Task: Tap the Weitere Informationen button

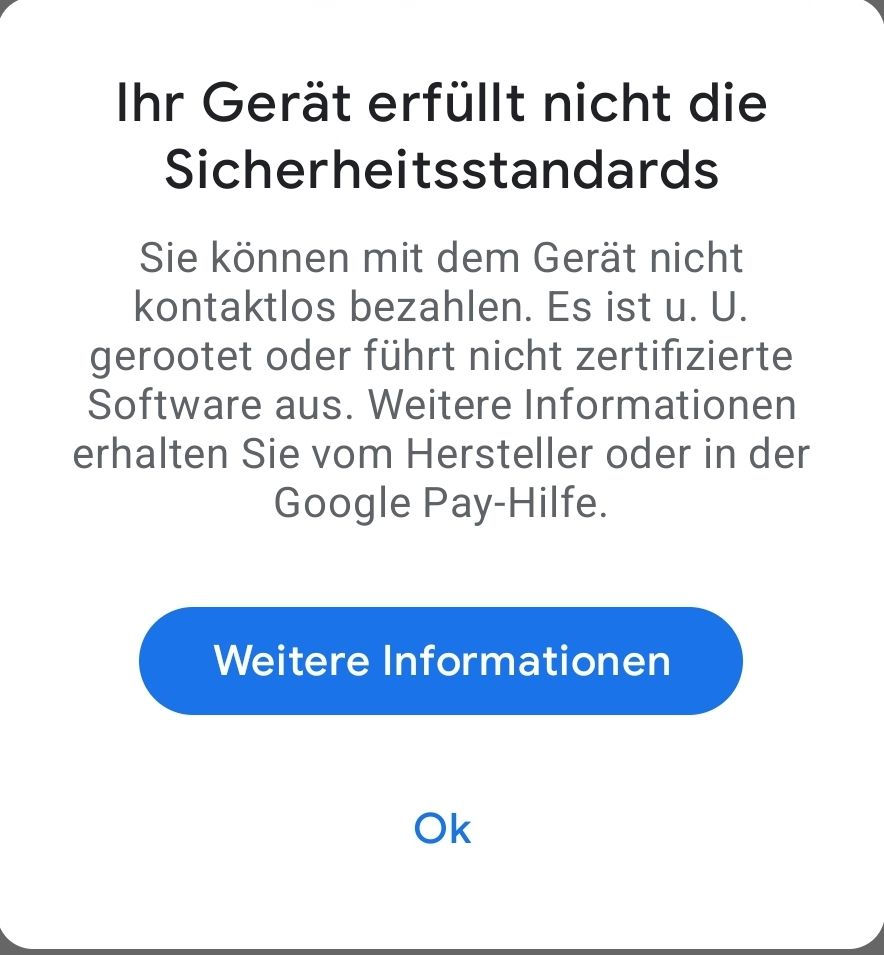Action: (x=441, y=661)
